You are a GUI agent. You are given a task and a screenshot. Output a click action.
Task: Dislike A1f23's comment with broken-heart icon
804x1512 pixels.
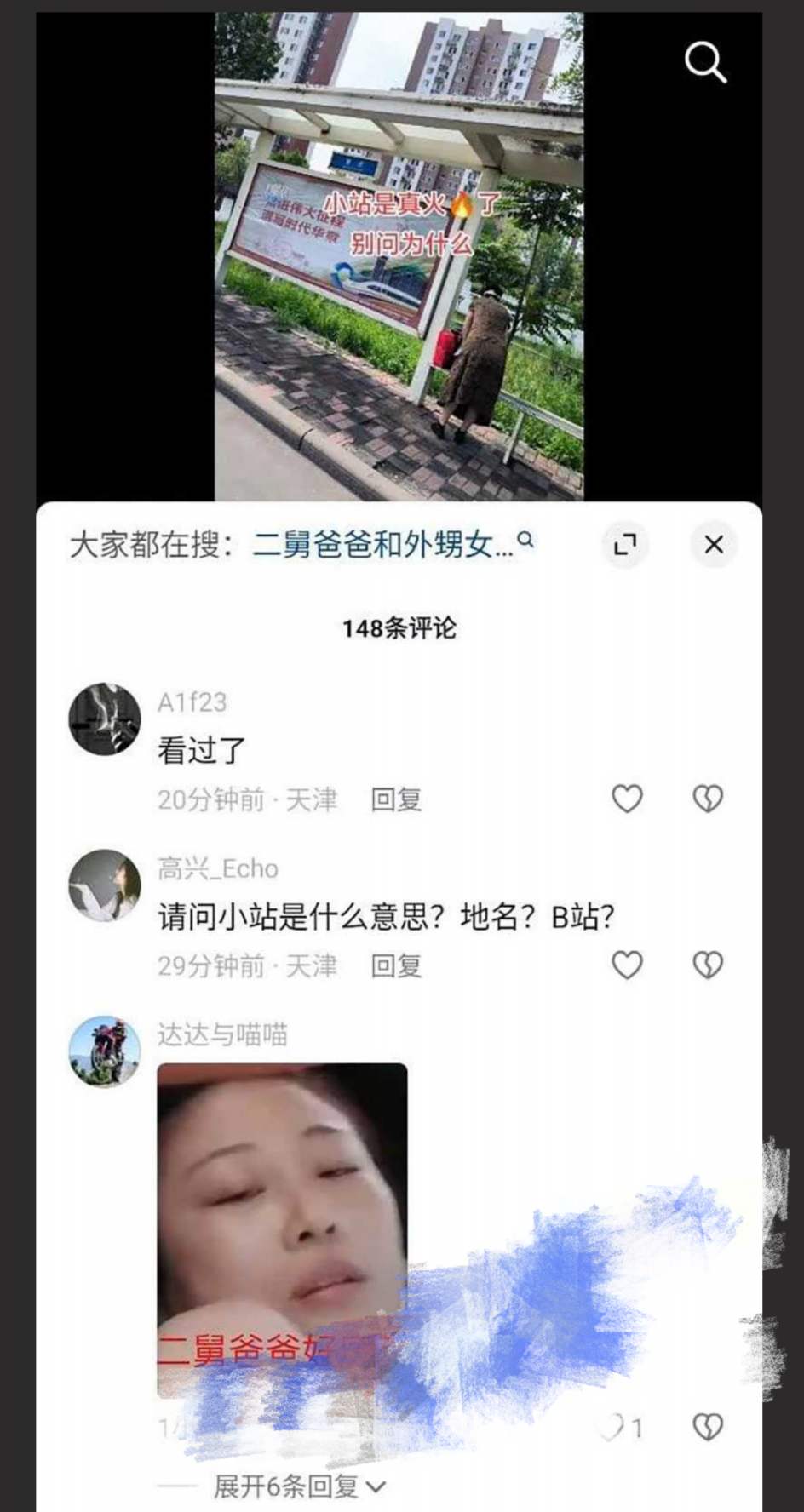coord(707,797)
